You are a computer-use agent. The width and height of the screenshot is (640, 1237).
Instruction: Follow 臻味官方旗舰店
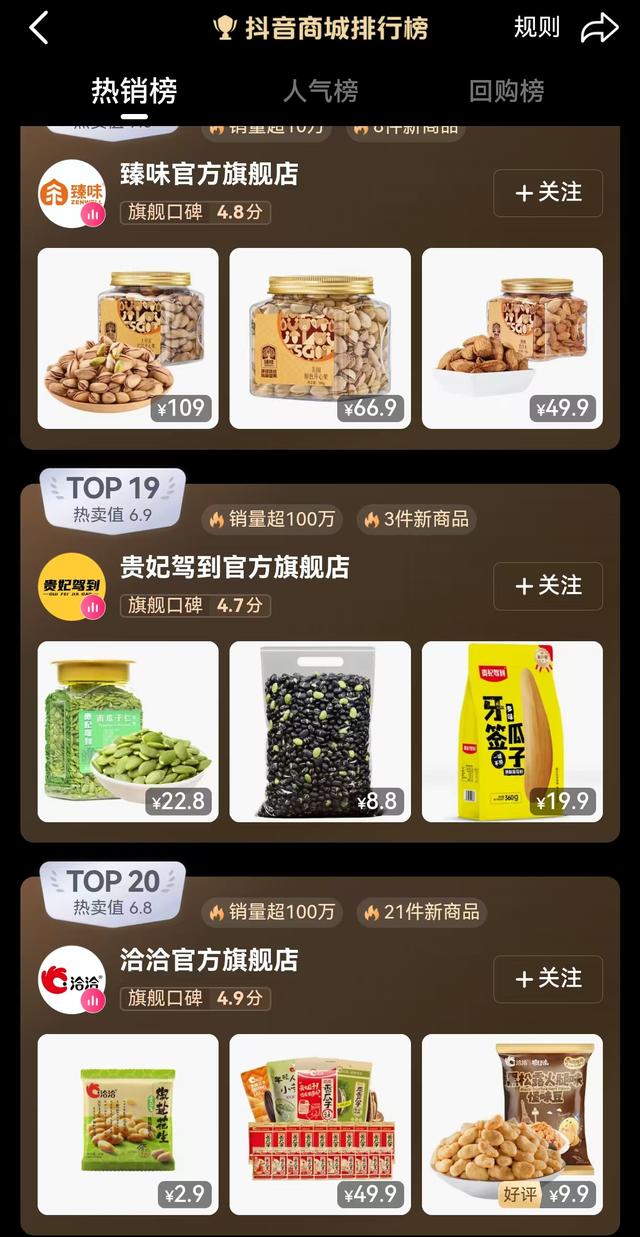(x=548, y=193)
